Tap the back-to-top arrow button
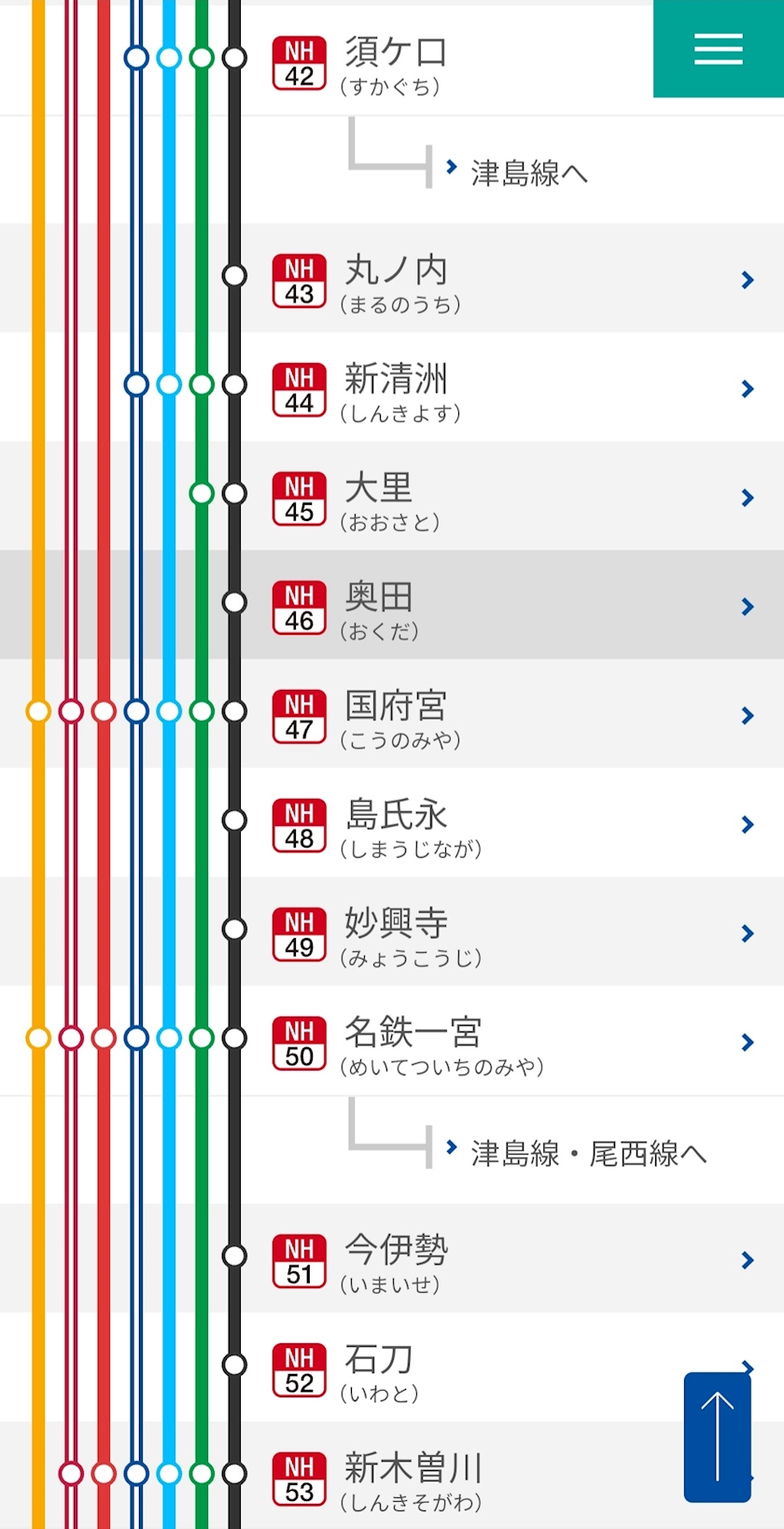 click(717, 1436)
